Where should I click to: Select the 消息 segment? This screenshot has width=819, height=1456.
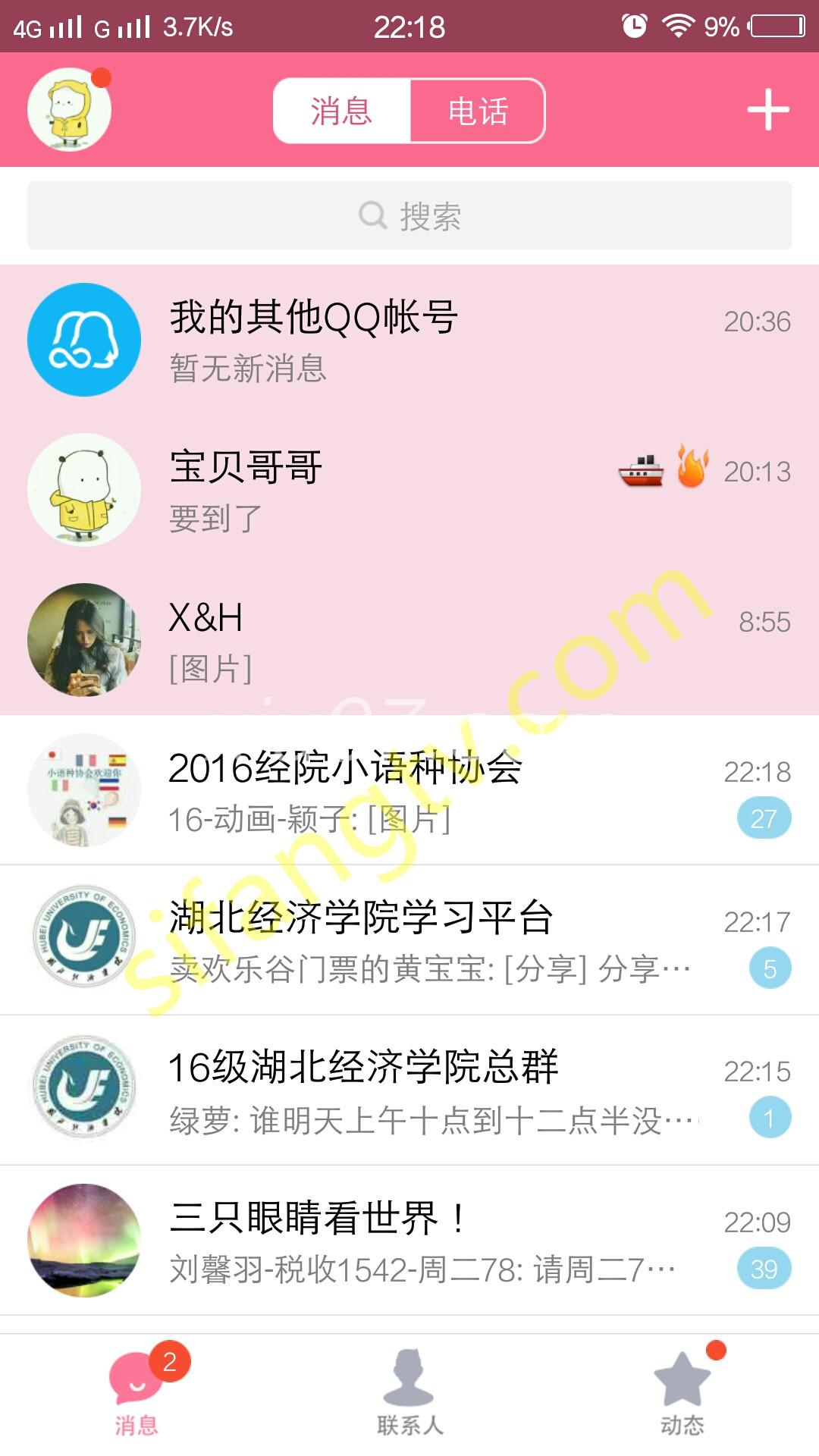pyautogui.click(x=342, y=111)
